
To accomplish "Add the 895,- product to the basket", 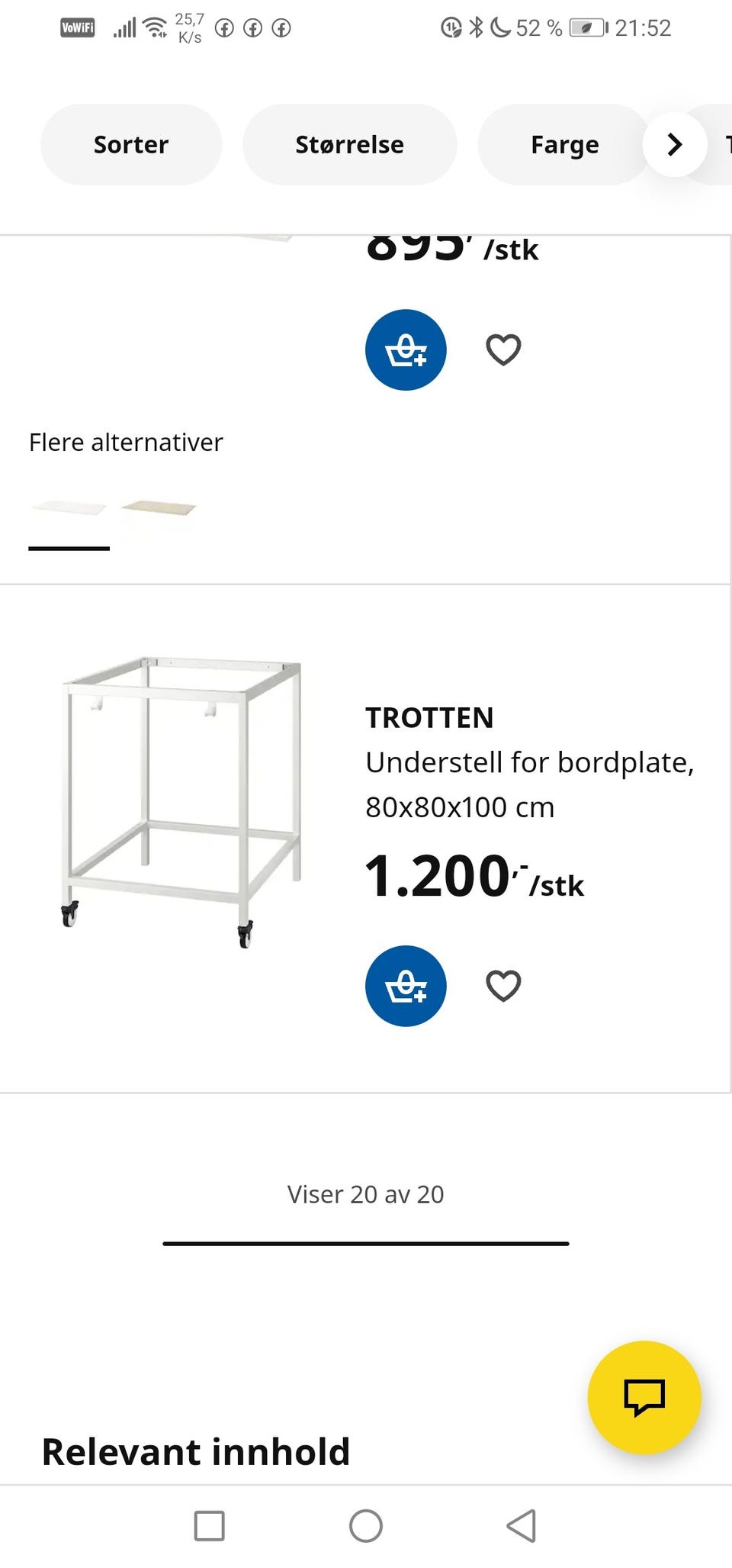I will pos(406,349).
